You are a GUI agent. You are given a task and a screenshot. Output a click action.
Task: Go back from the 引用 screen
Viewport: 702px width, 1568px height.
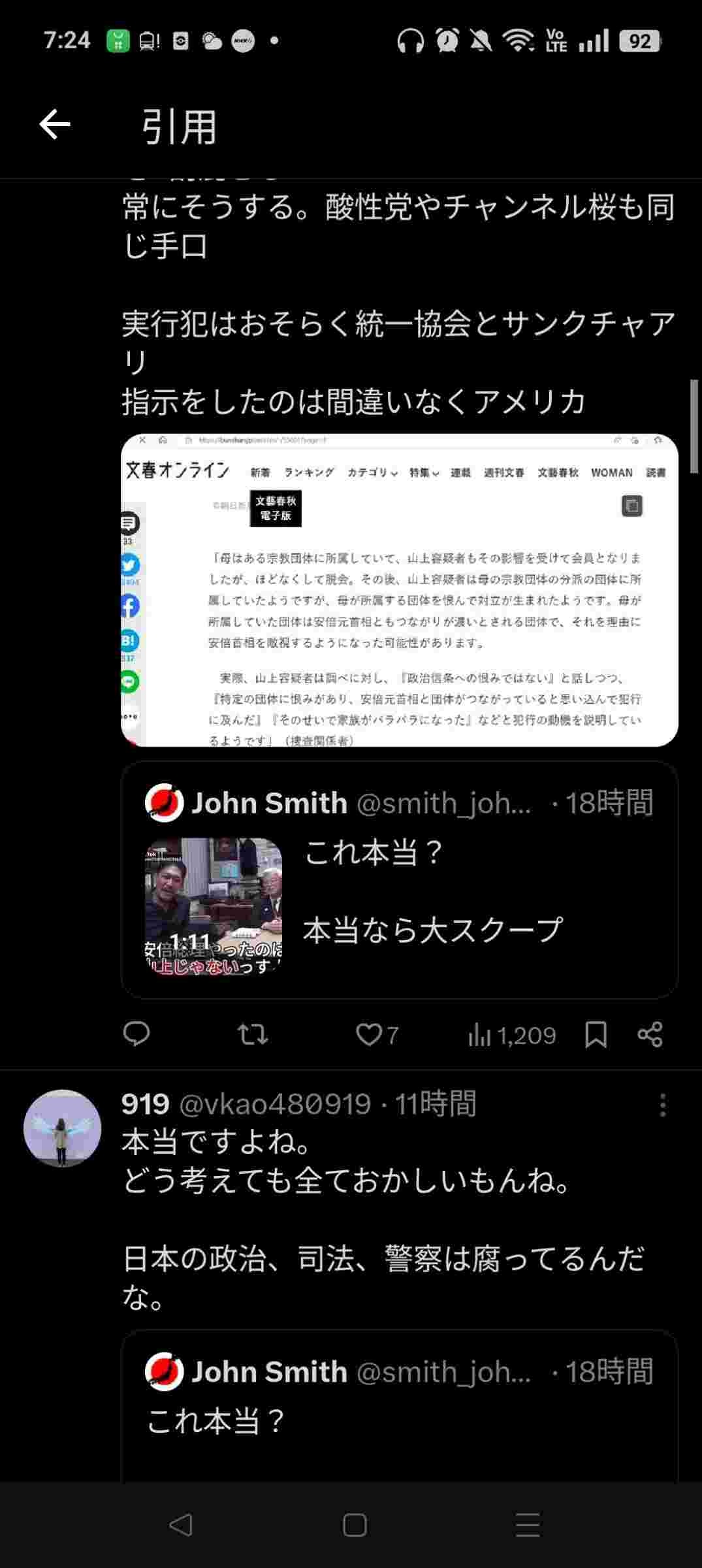coord(55,124)
